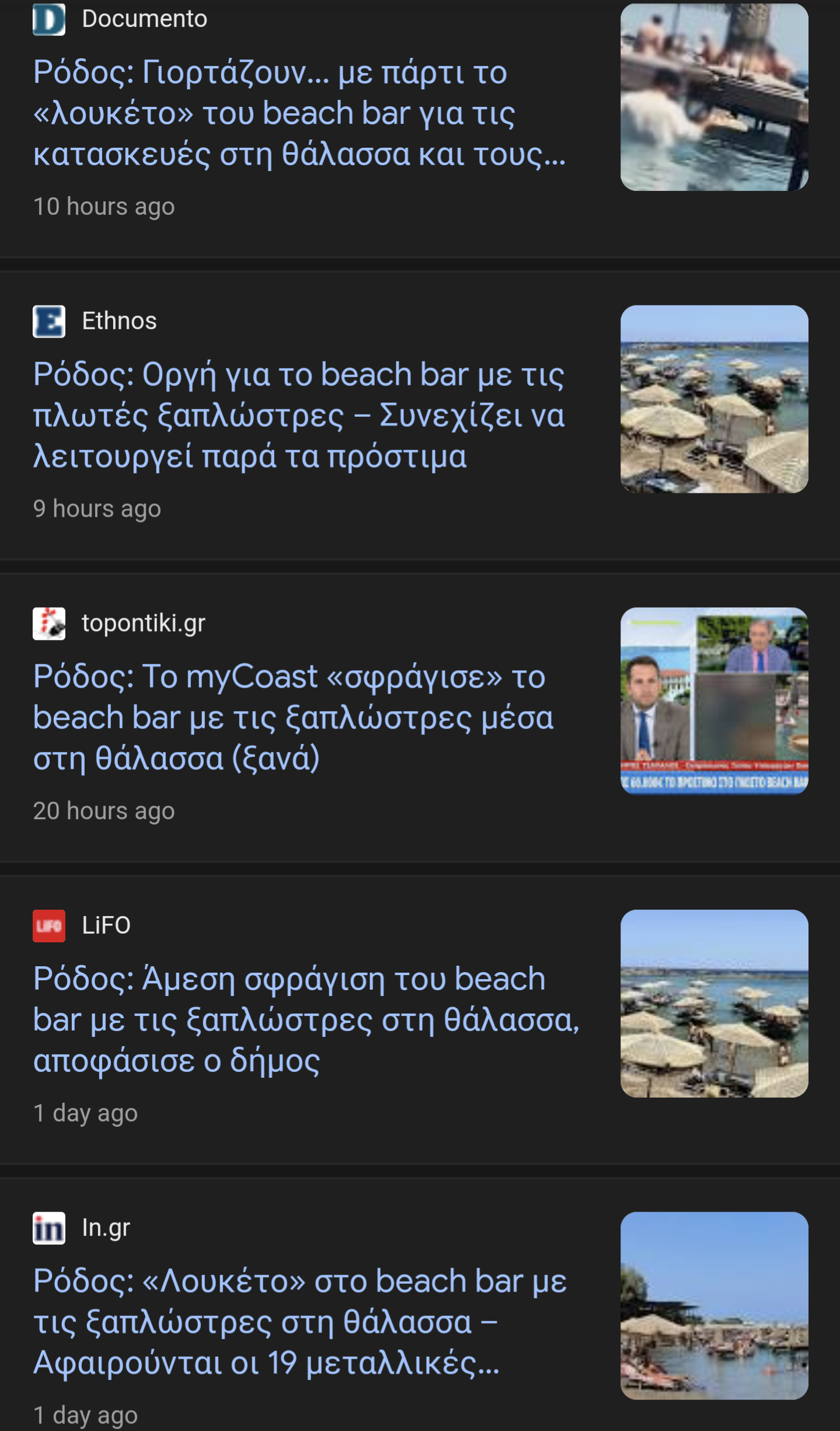Tap the Ethnos article thumbnail of umbrellas

(x=714, y=399)
